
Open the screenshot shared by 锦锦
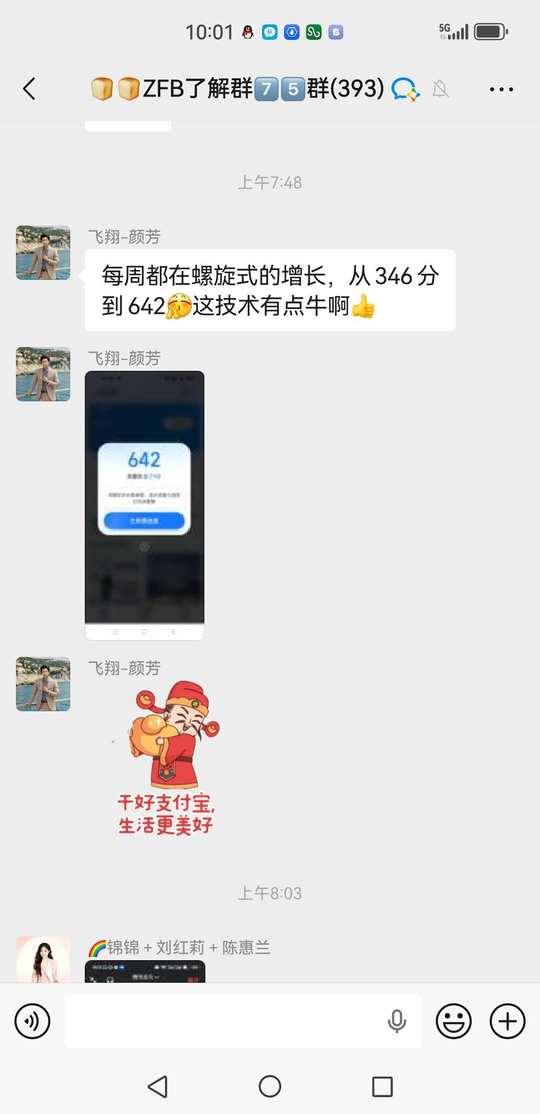pos(145,971)
